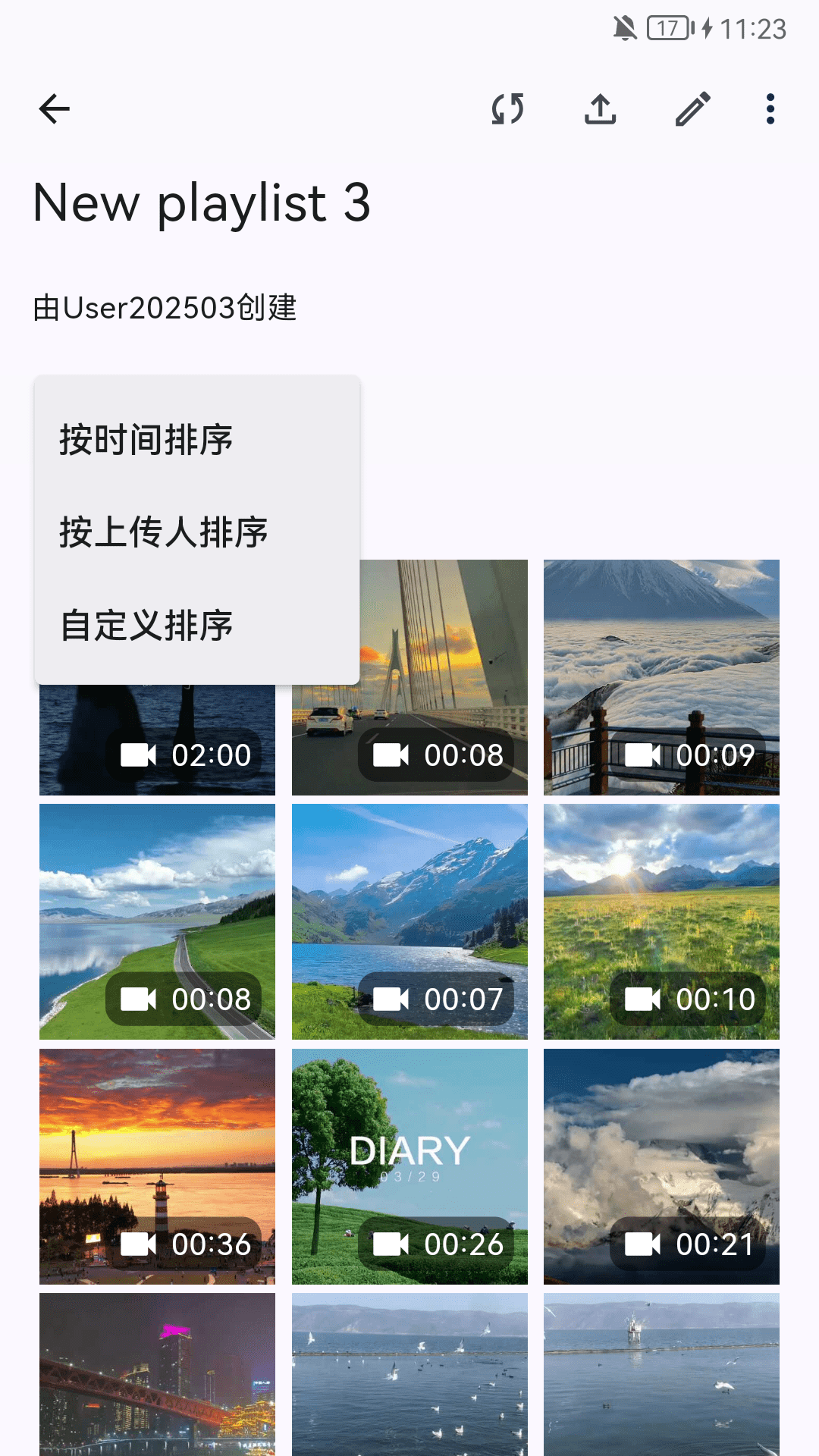
Task: Click the New playlist 3 title
Action: [201, 202]
